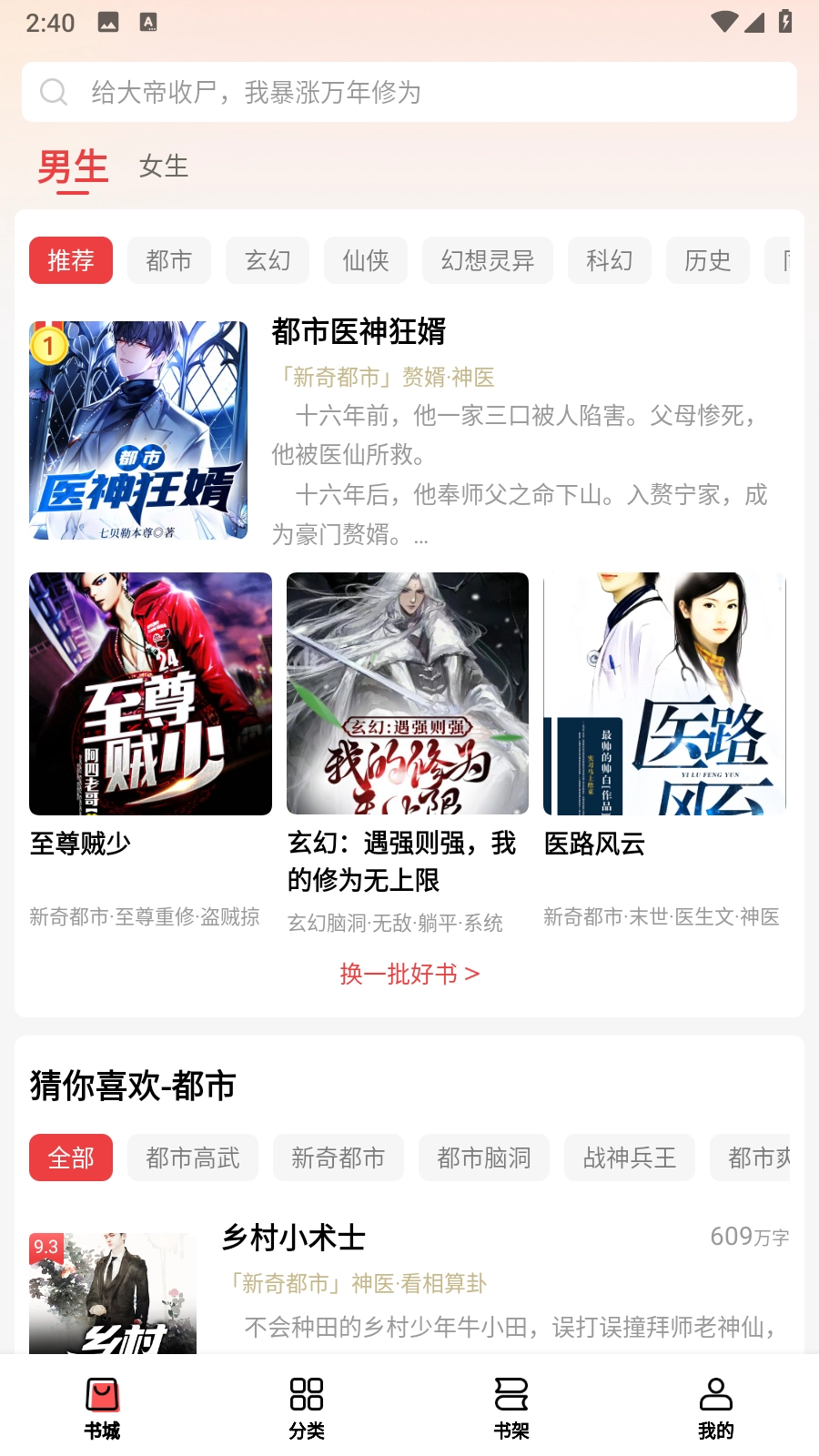The width and height of the screenshot is (819, 1456).
Task: Open the 我的 profile icon
Action: point(718,1394)
